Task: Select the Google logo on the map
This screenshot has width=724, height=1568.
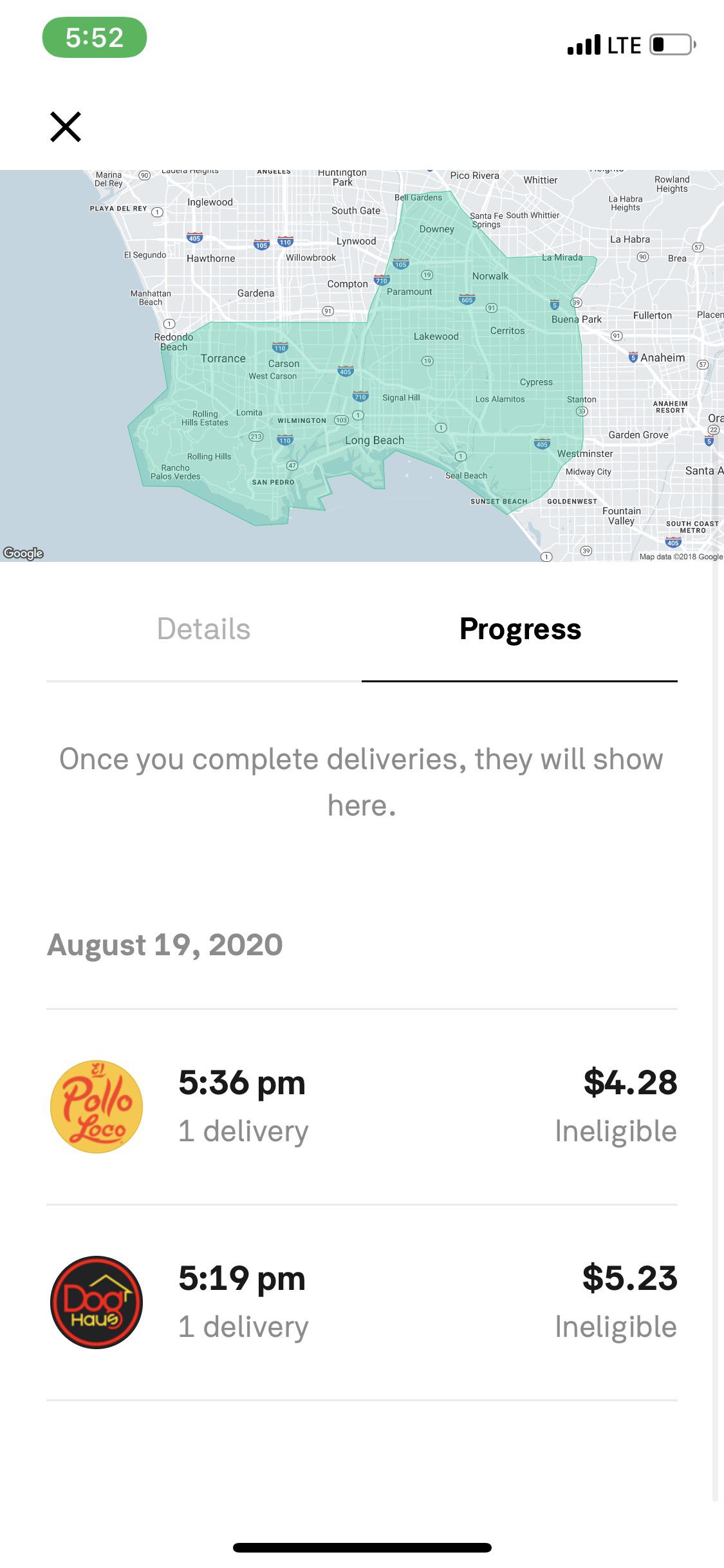Action: 24,554
